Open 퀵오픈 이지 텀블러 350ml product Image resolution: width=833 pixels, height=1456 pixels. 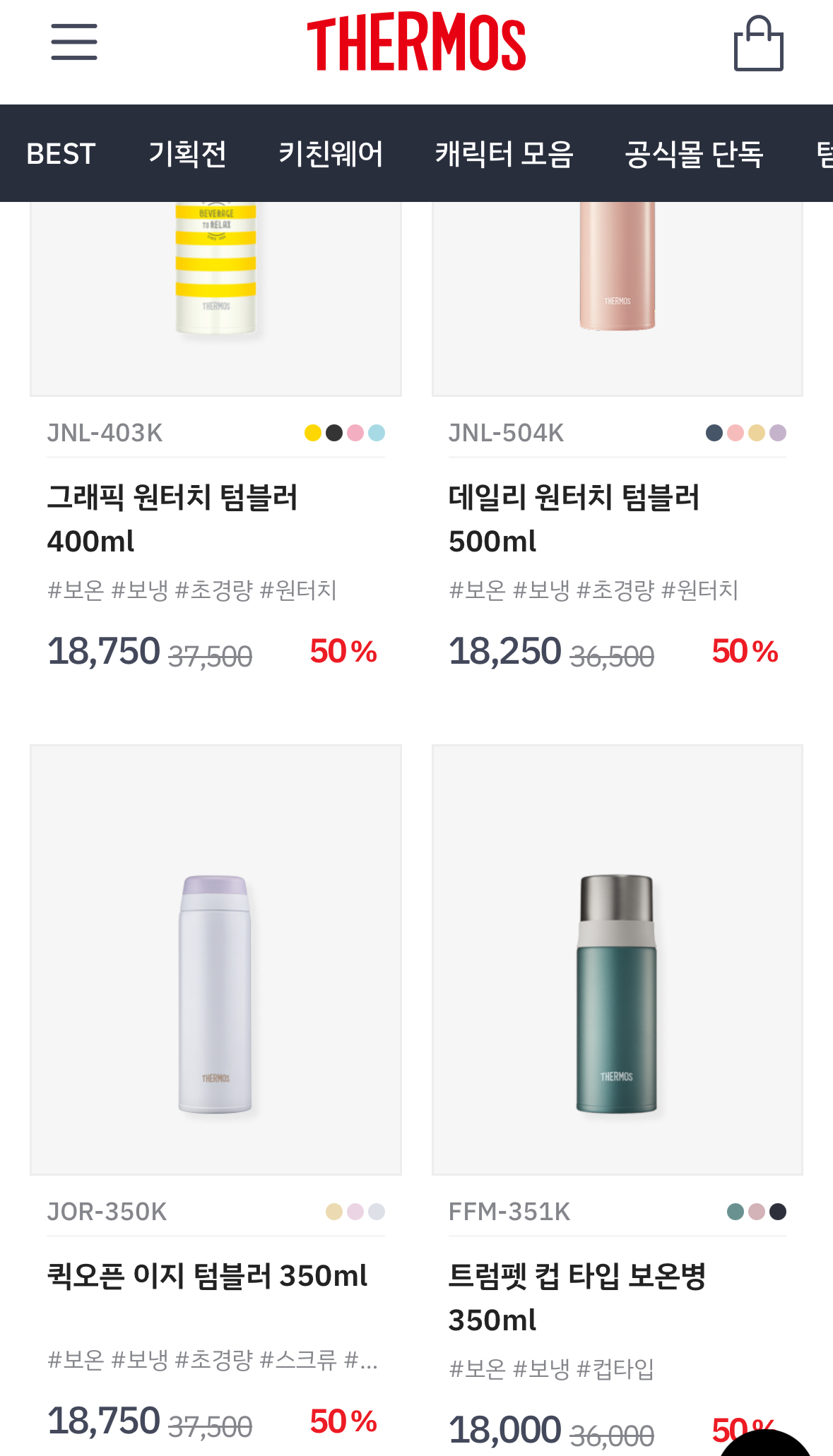coord(207,1276)
